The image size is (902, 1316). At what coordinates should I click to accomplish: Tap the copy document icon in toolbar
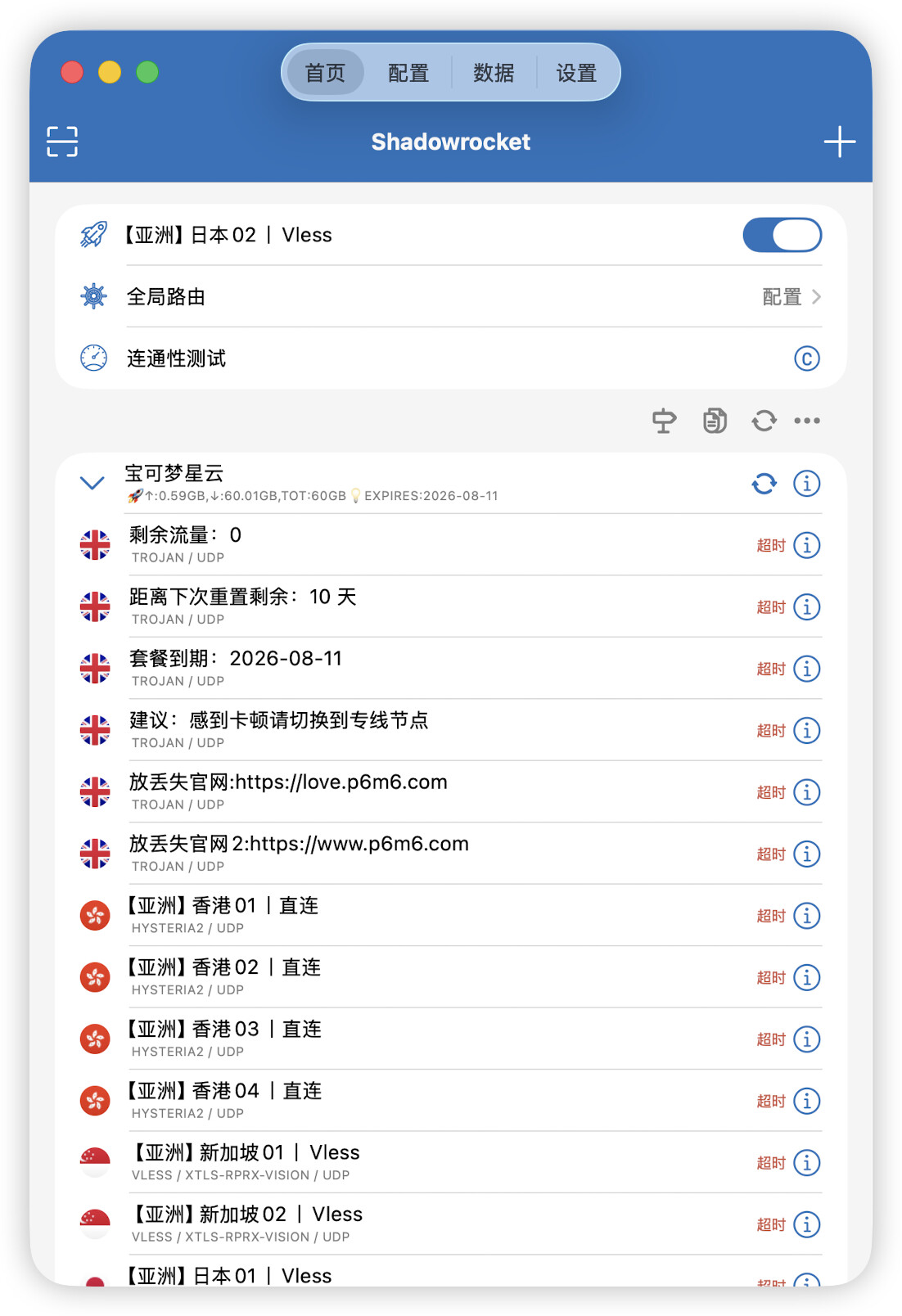tap(715, 421)
